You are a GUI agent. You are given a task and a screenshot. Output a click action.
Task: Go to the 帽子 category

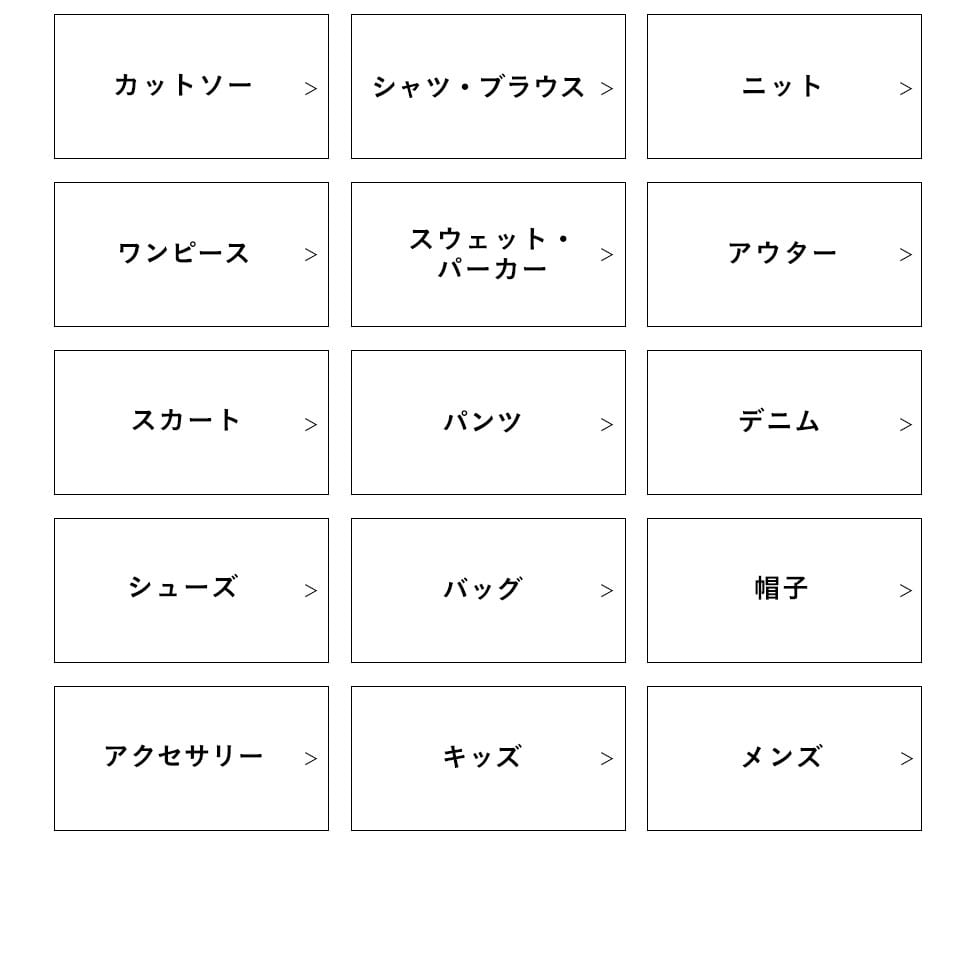784,590
